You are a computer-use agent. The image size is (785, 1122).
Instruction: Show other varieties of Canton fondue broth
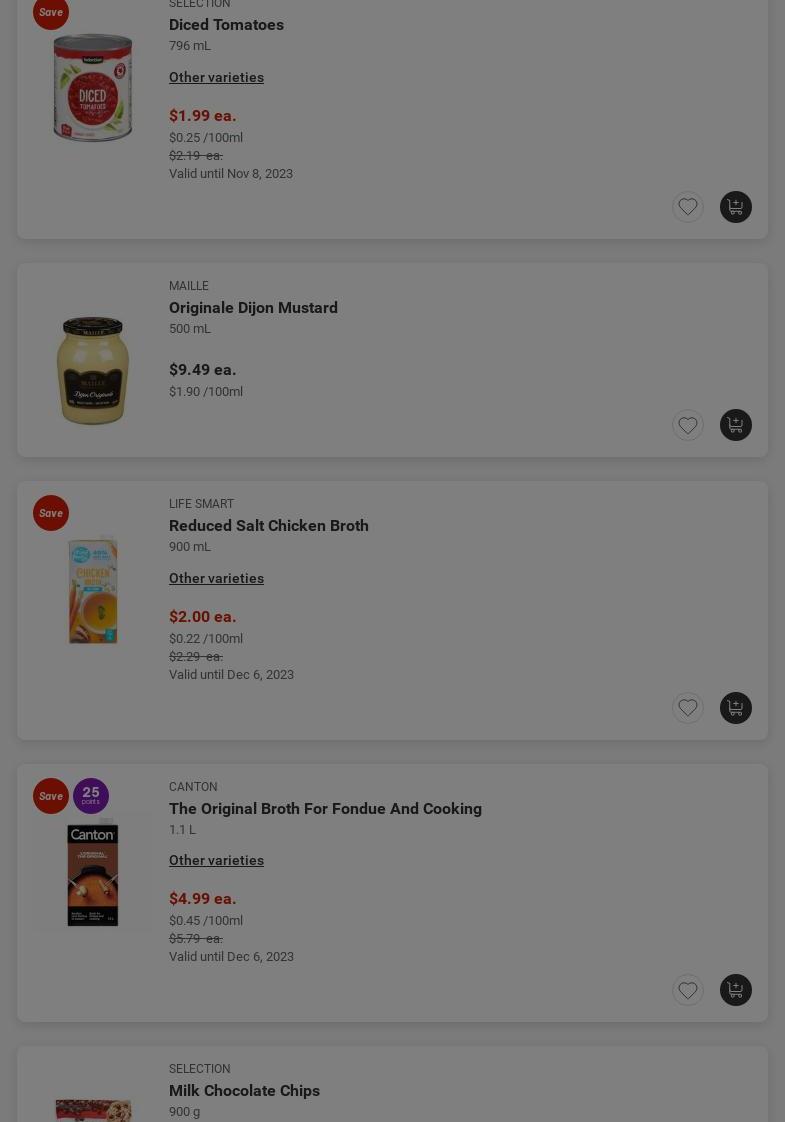(x=216, y=860)
